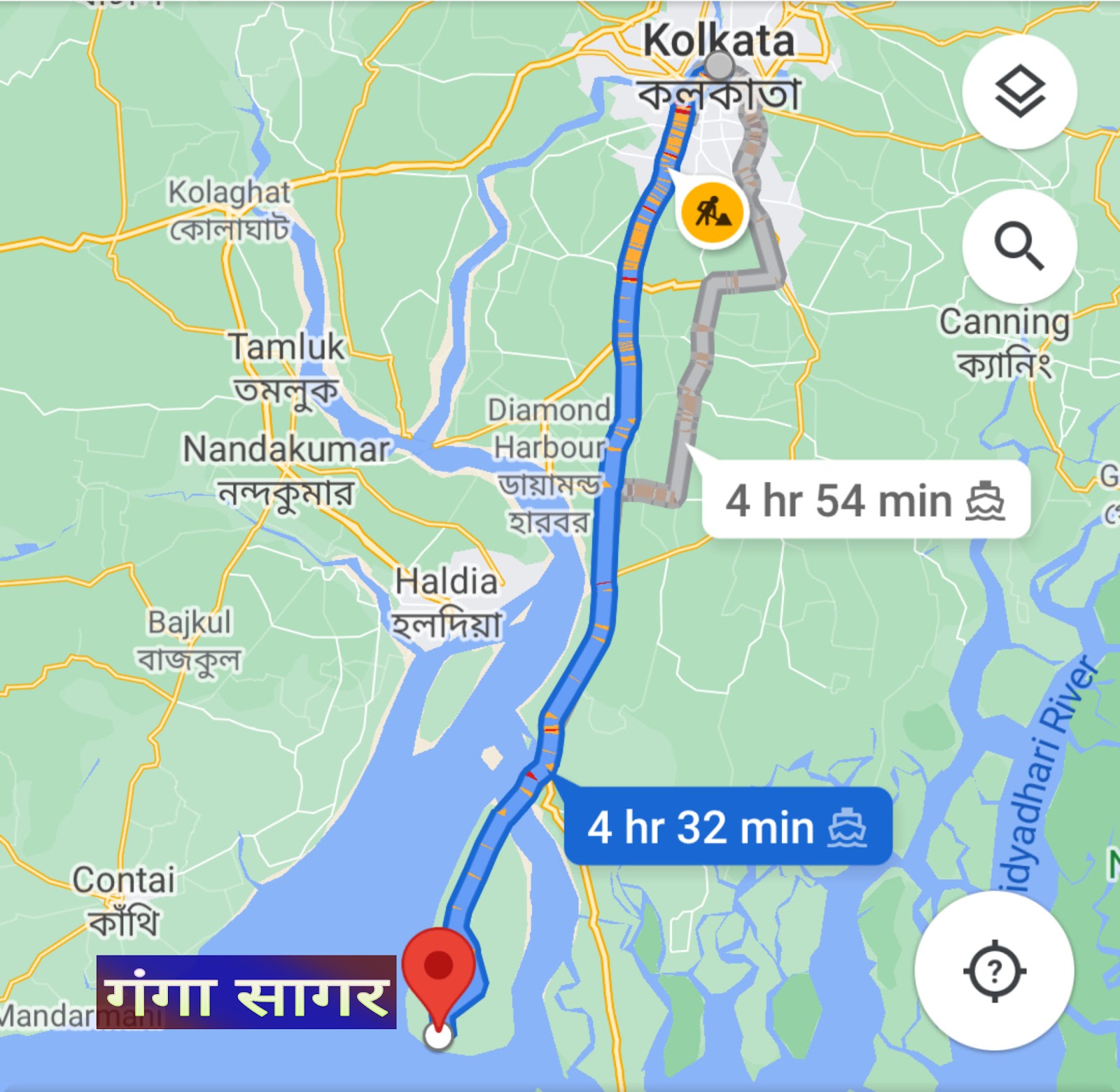This screenshot has height=1092, width=1120.
Task: Tap the my location button
Action: coord(994,971)
